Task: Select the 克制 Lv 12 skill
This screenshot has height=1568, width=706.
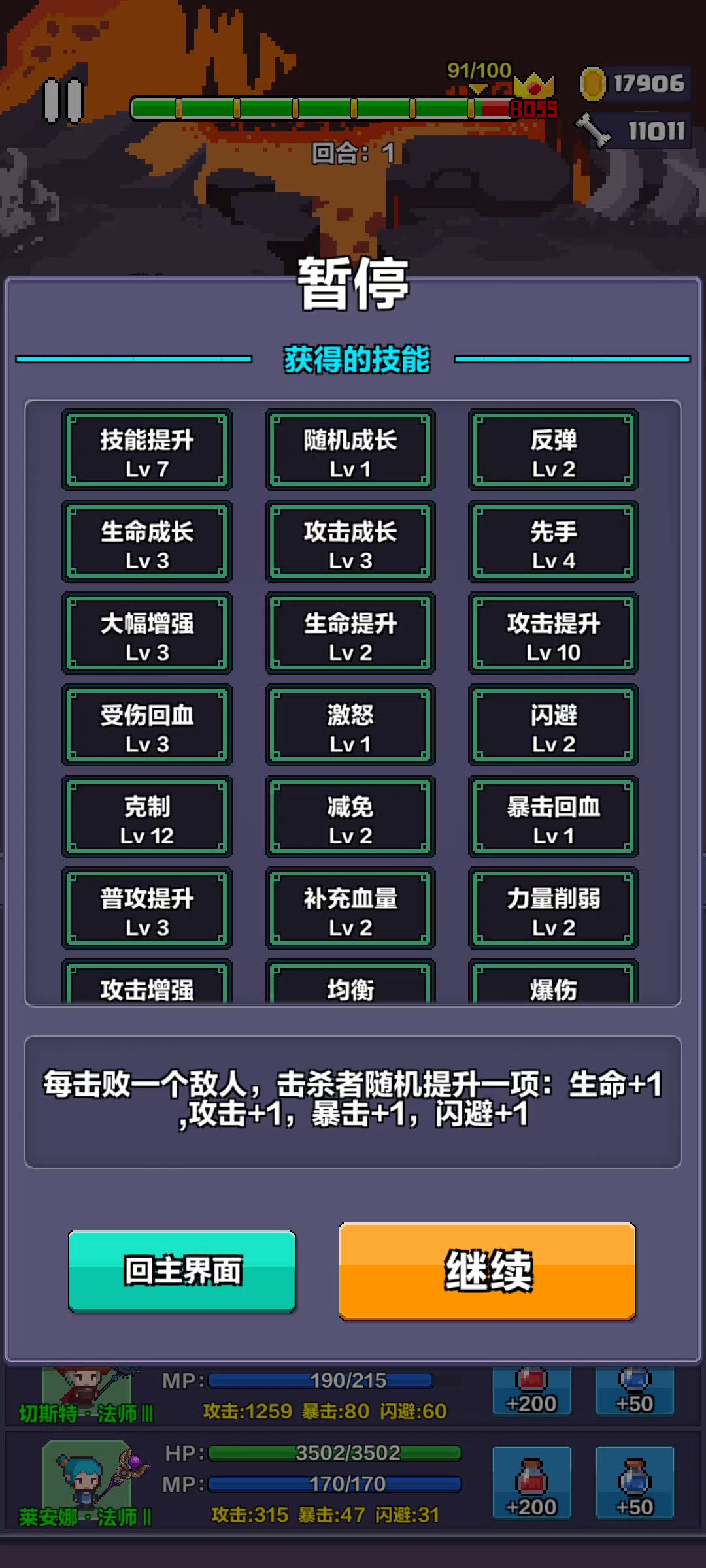Action: point(147,817)
